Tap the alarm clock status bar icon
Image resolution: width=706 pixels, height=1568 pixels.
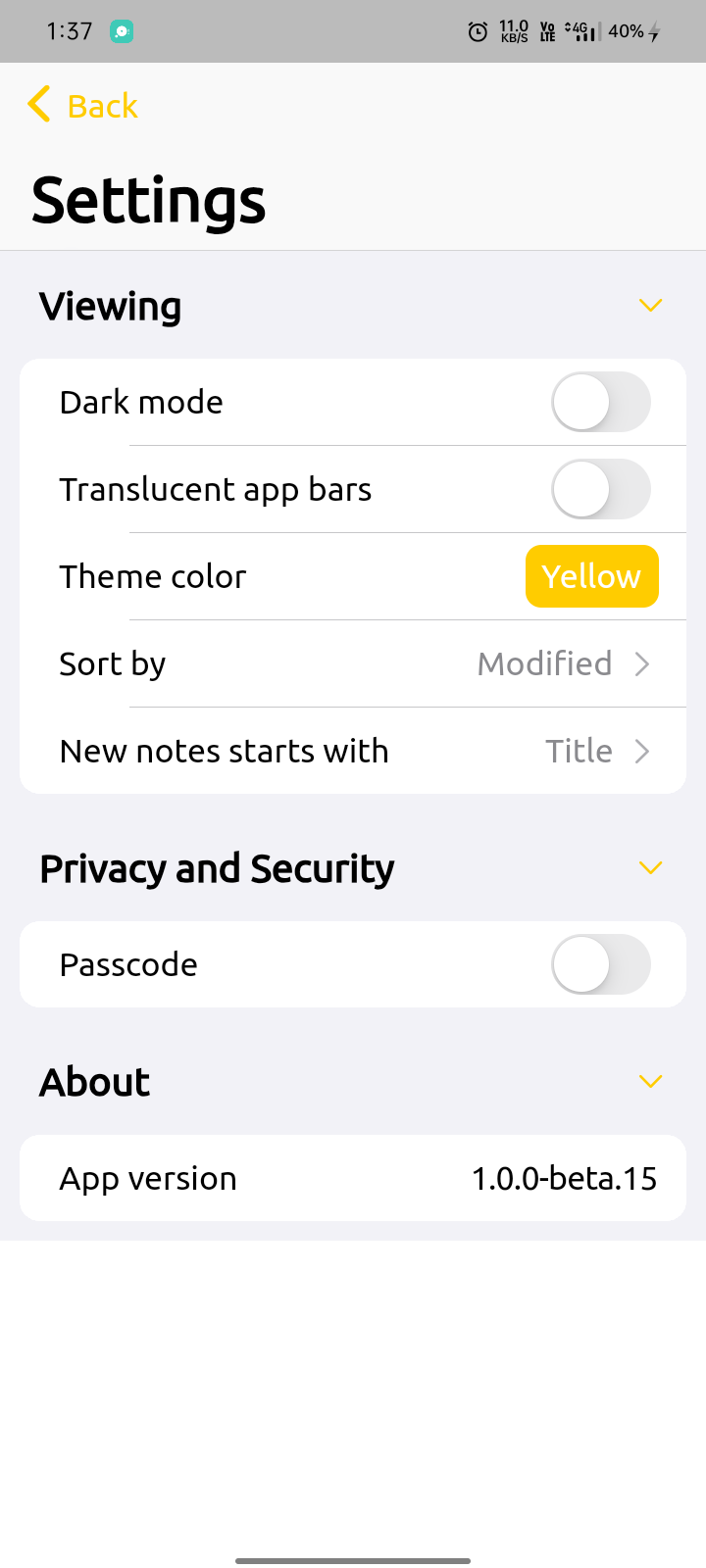point(478,31)
